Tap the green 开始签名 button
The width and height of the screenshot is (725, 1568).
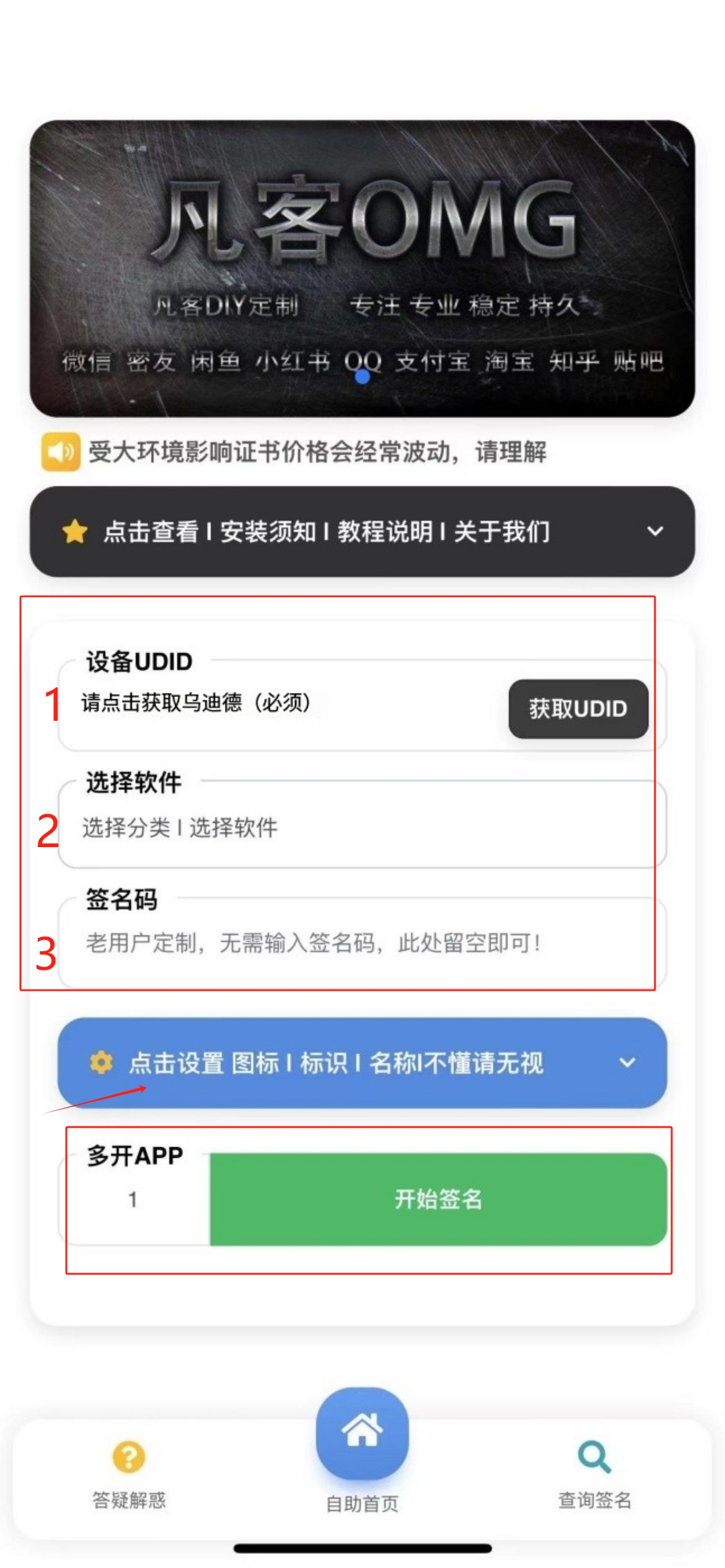click(438, 1200)
